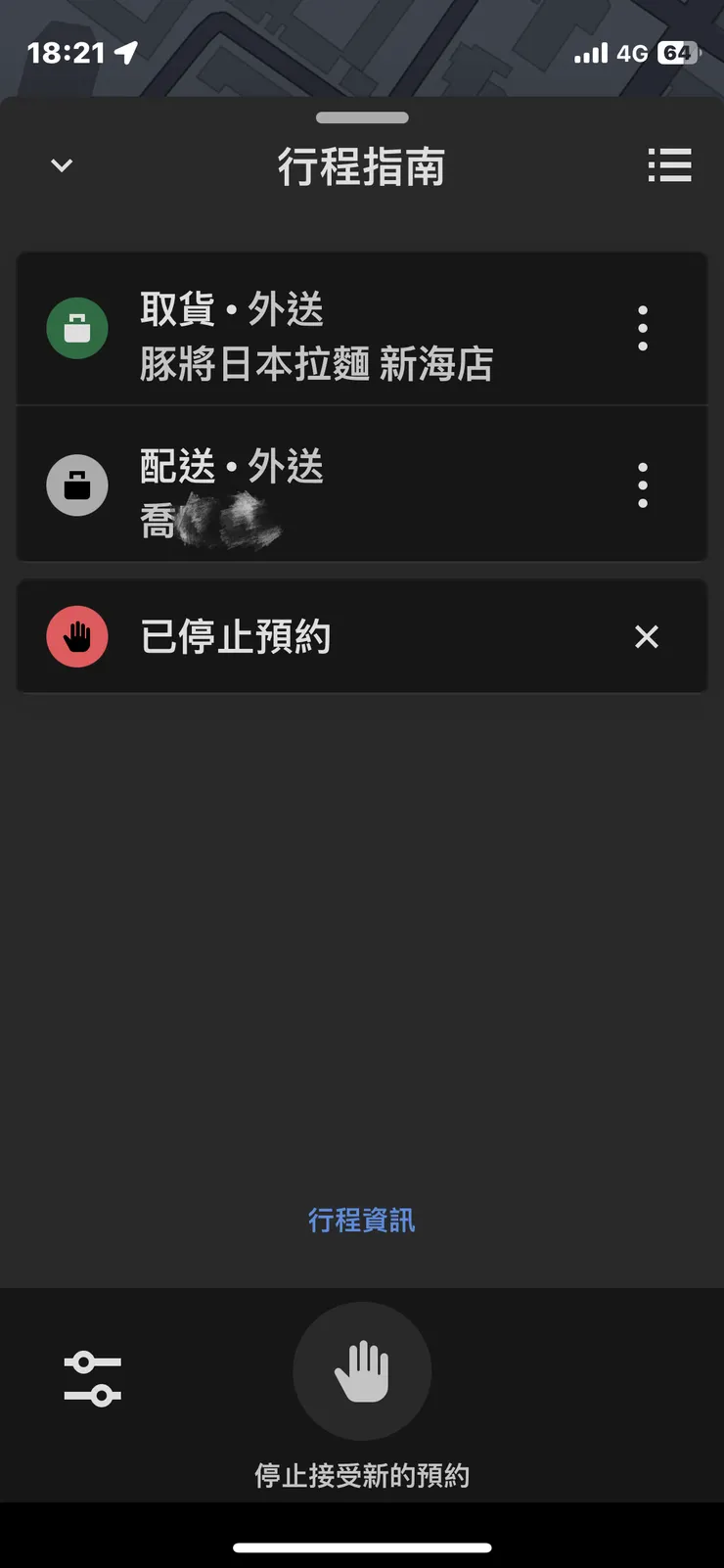Tap the red stop-hand icon on 已停止預約
Image resolution: width=724 pixels, height=1568 pixels.
pyautogui.click(x=76, y=636)
